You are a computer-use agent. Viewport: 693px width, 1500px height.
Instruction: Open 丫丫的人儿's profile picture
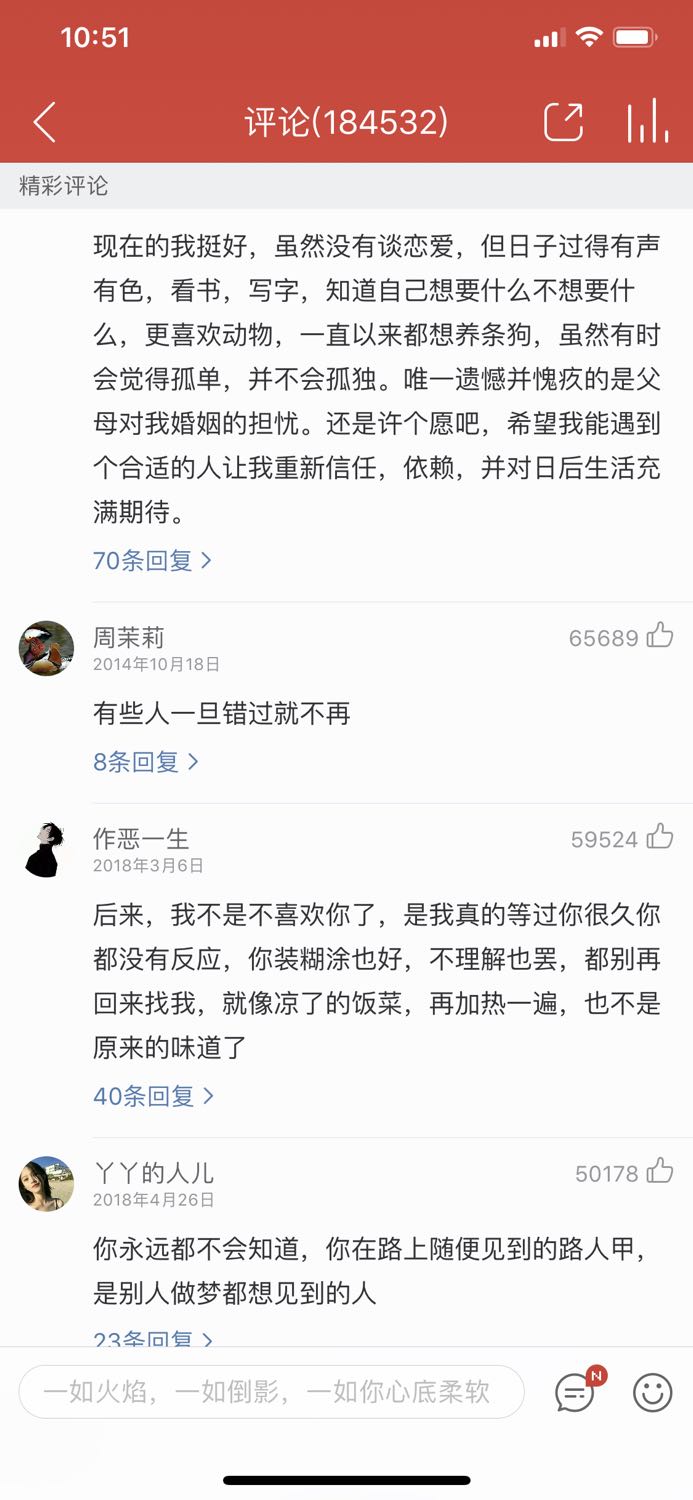[46, 1184]
